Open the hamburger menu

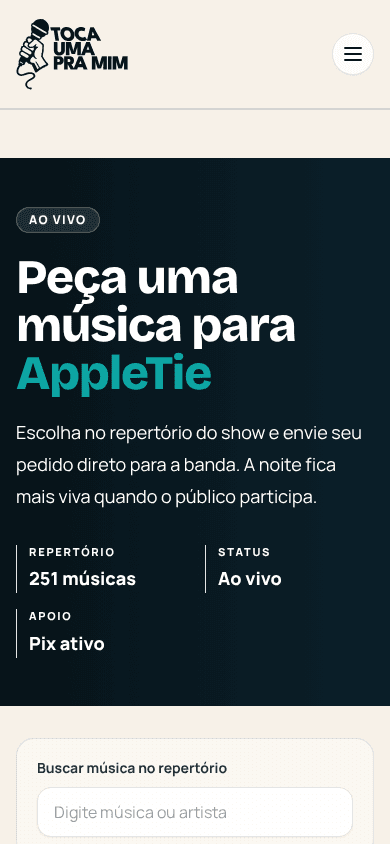tap(353, 54)
